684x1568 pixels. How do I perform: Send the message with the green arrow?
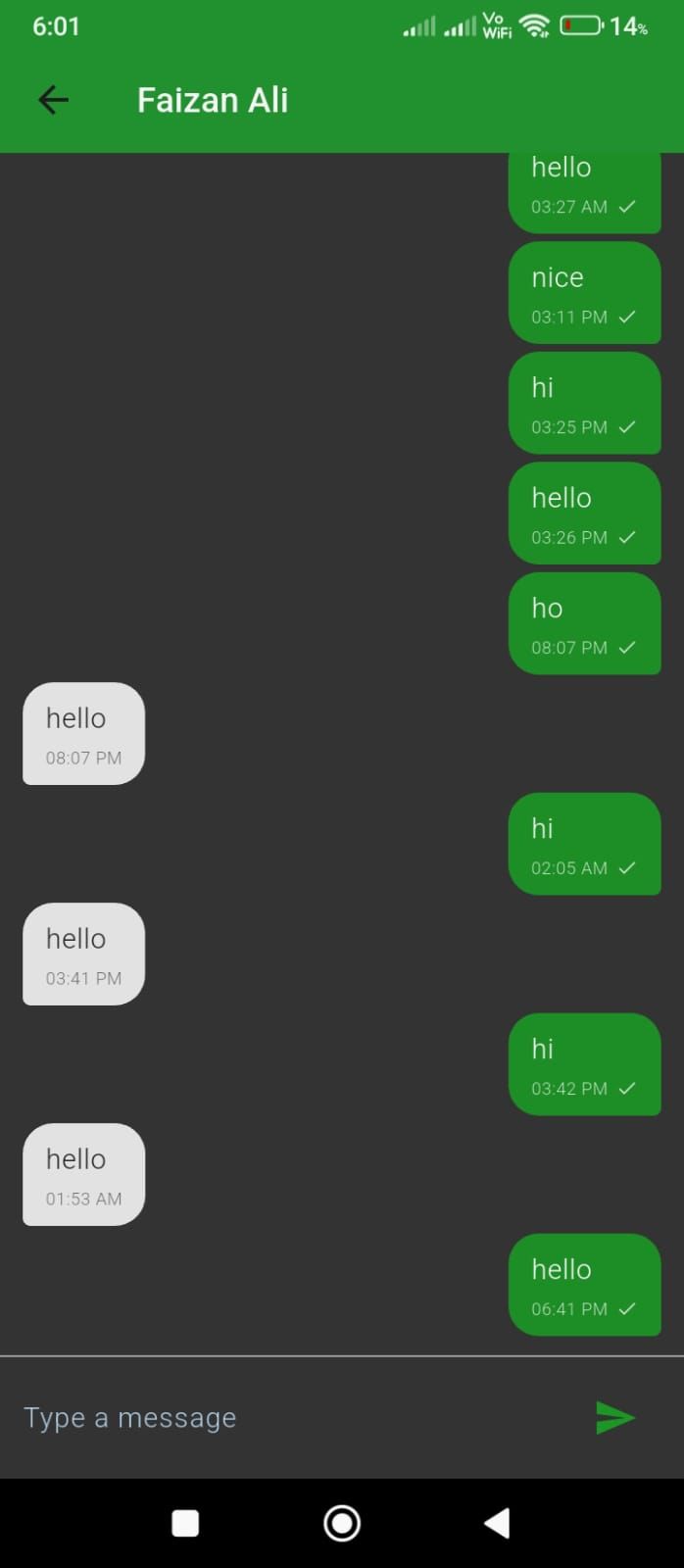click(x=615, y=1417)
